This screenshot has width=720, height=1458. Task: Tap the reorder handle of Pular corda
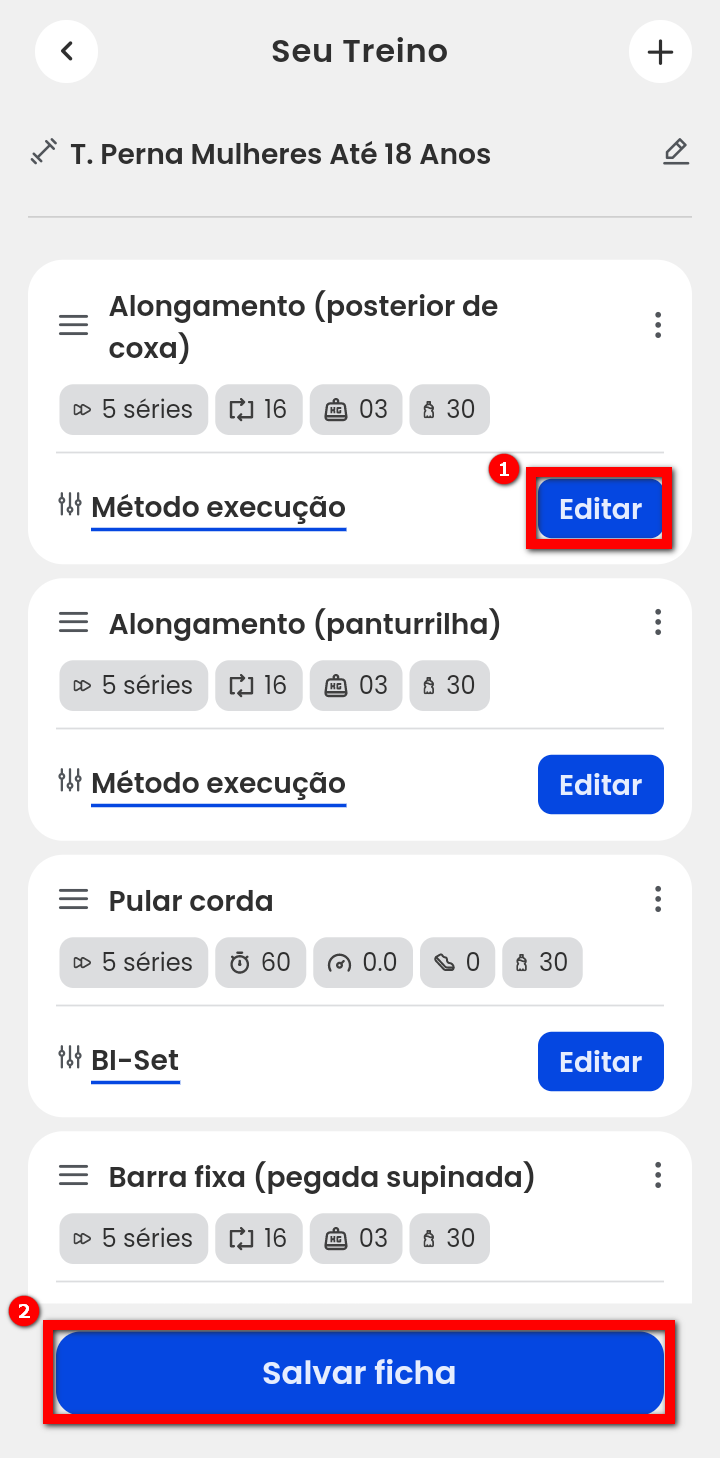click(x=73, y=900)
